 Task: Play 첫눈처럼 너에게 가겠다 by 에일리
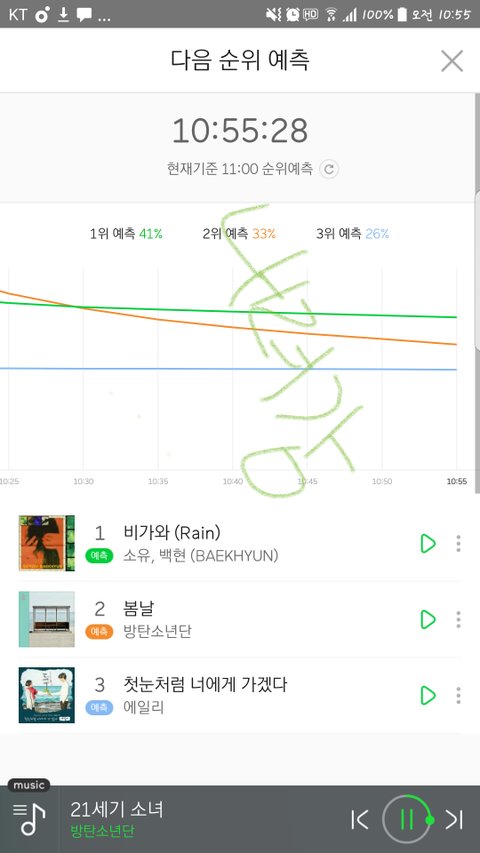[428, 695]
